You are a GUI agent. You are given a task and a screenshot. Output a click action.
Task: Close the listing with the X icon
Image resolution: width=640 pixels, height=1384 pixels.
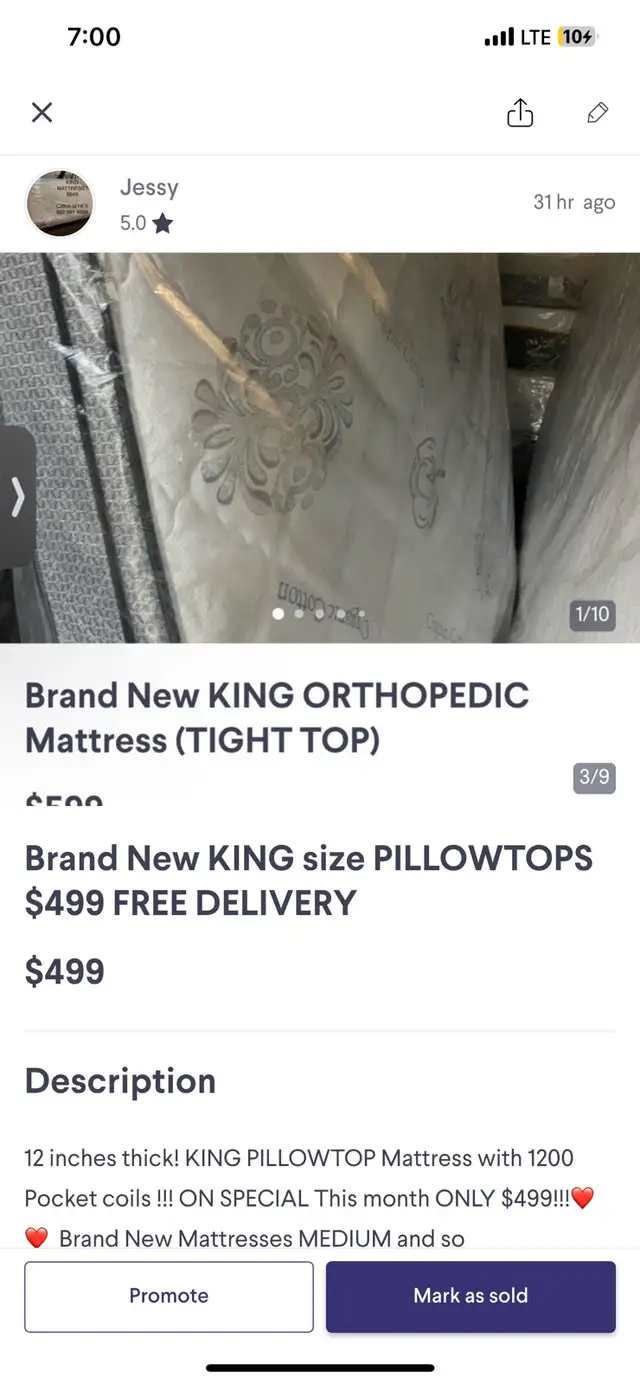coord(42,113)
